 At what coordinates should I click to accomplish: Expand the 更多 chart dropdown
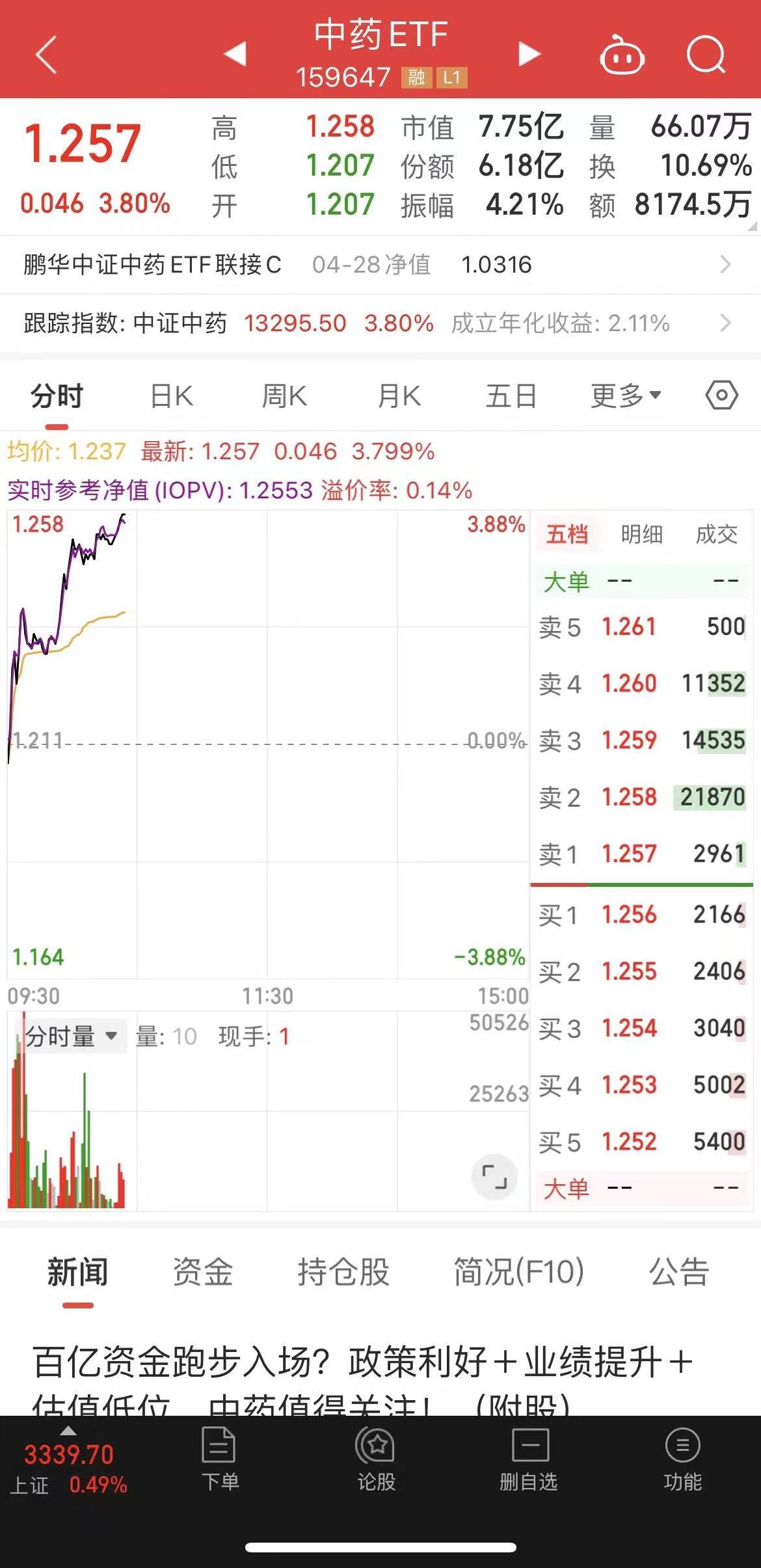(x=626, y=396)
